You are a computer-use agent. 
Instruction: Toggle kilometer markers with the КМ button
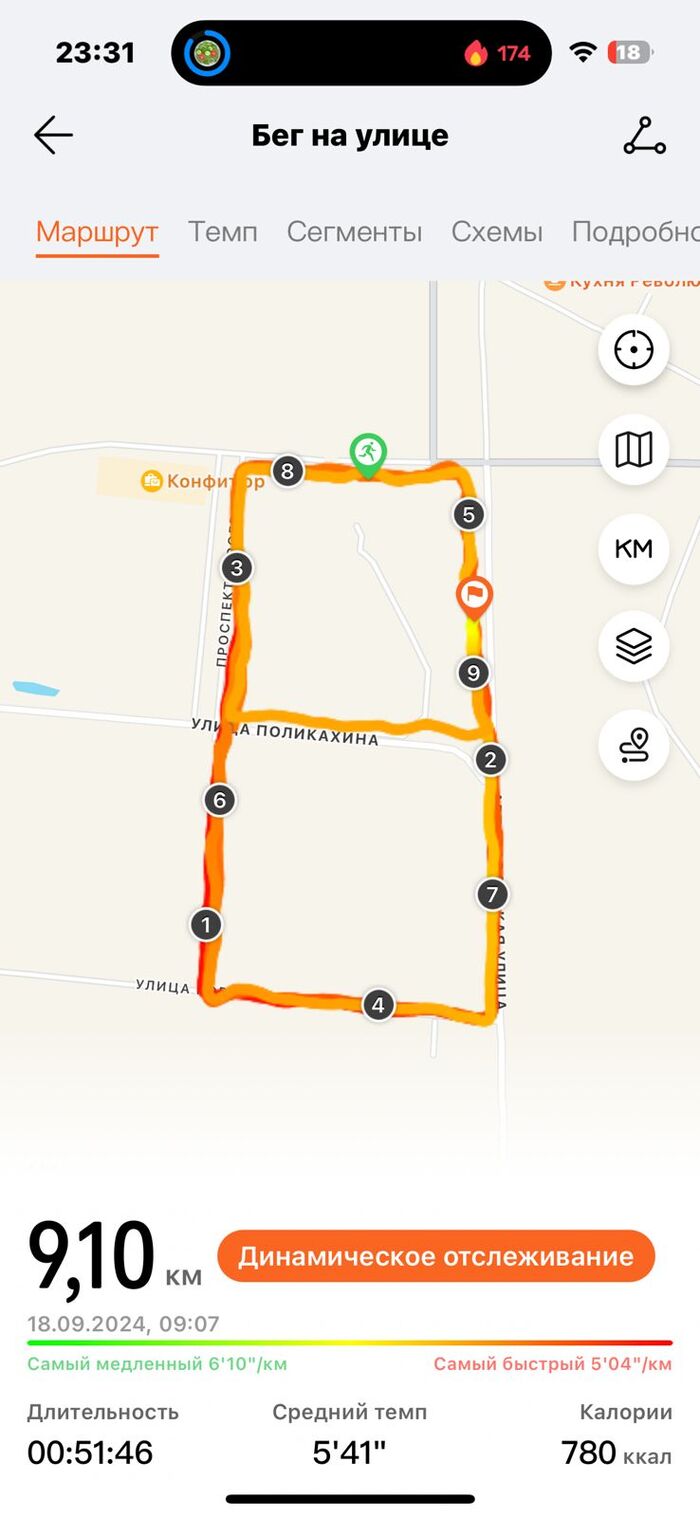[633, 548]
